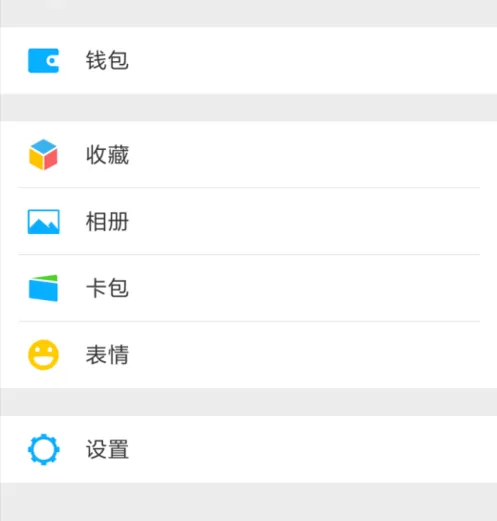Open the 相册 album row

(x=248, y=221)
